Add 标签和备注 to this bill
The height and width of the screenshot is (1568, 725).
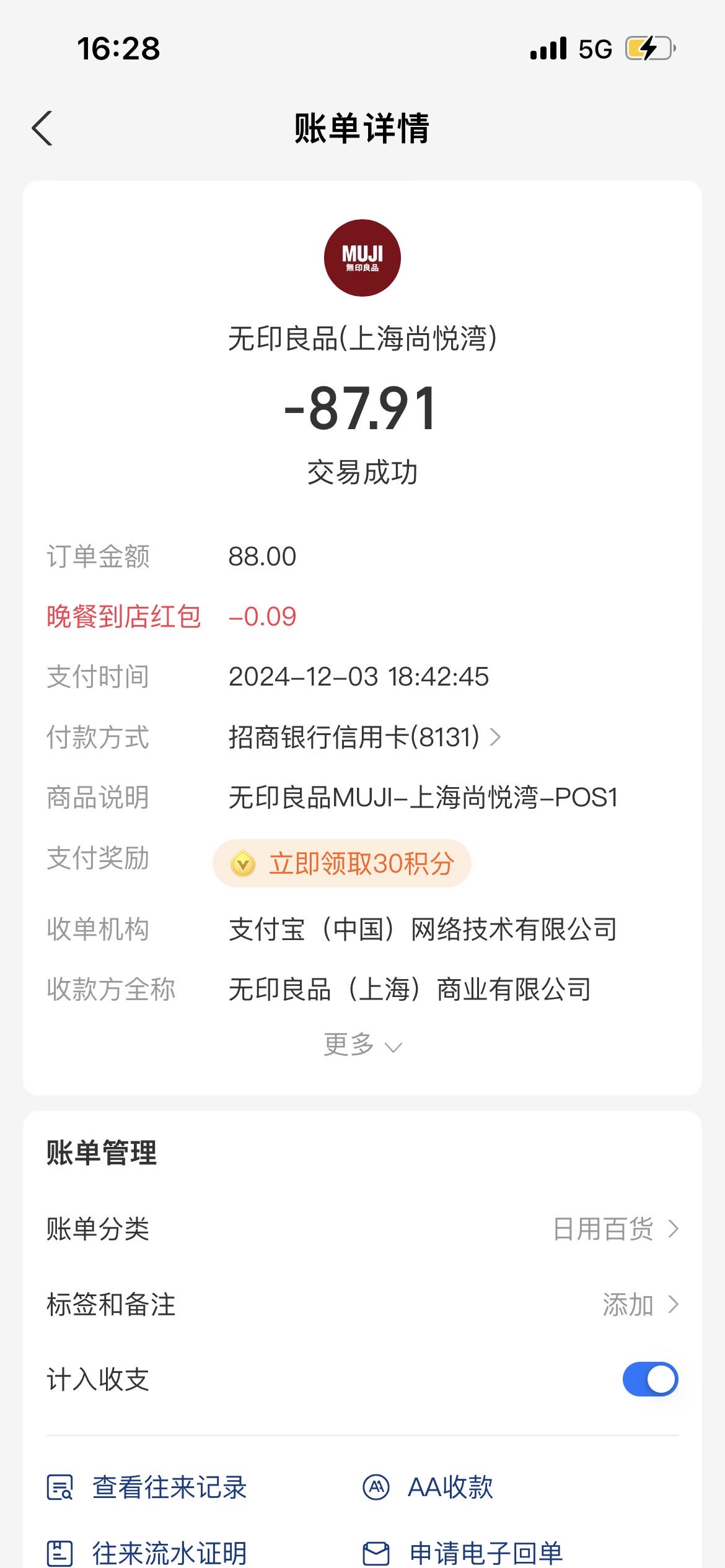coord(362,1304)
